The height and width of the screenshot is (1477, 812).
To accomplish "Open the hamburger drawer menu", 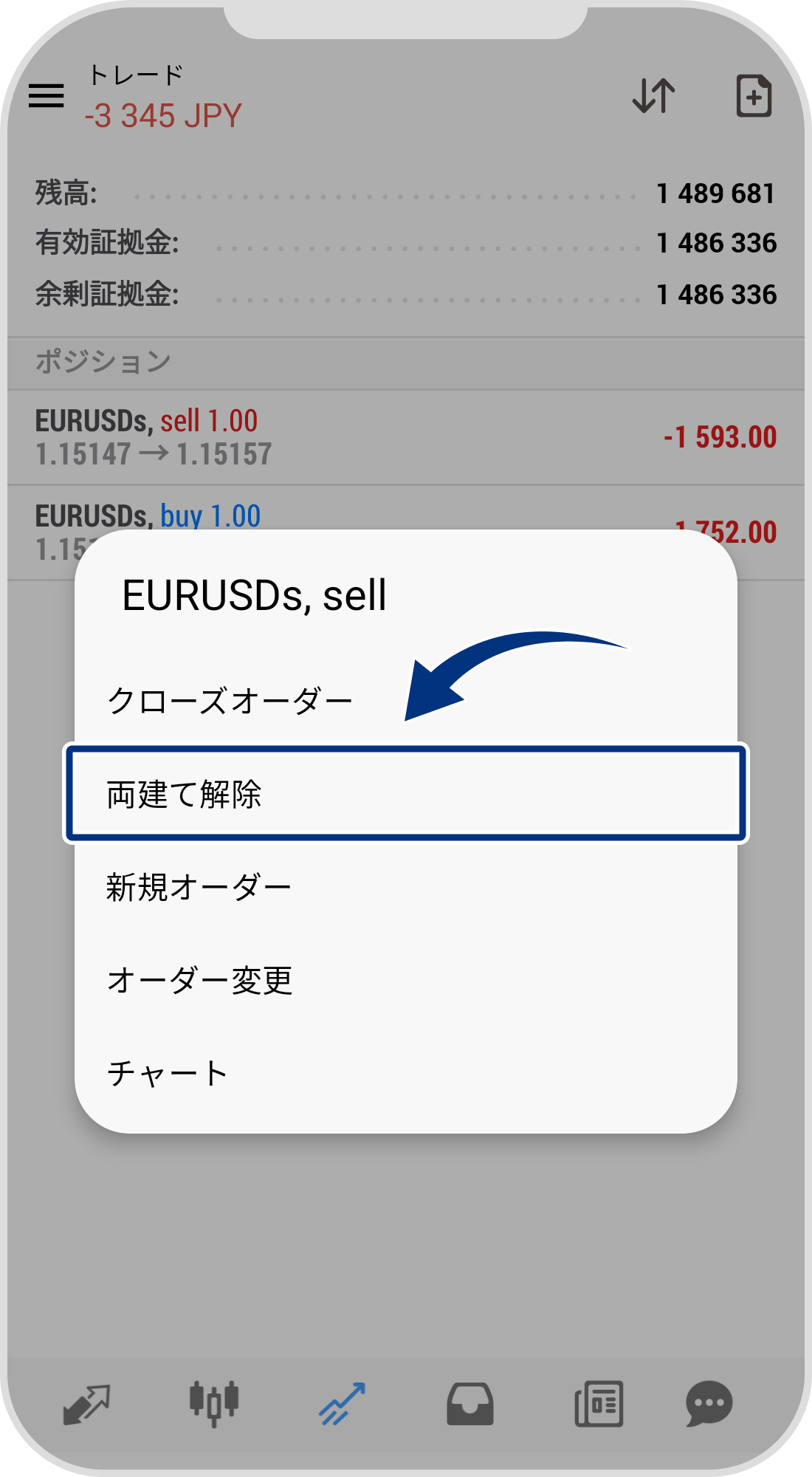I will 47,96.
